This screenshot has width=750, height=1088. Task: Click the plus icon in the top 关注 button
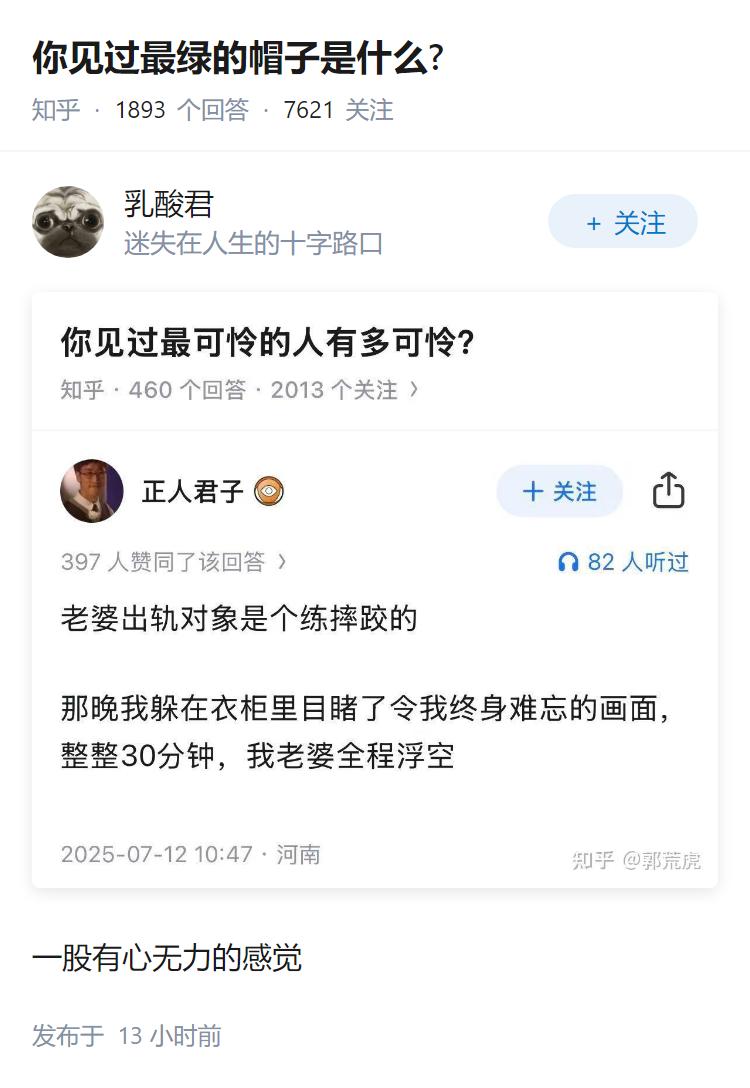point(596,222)
